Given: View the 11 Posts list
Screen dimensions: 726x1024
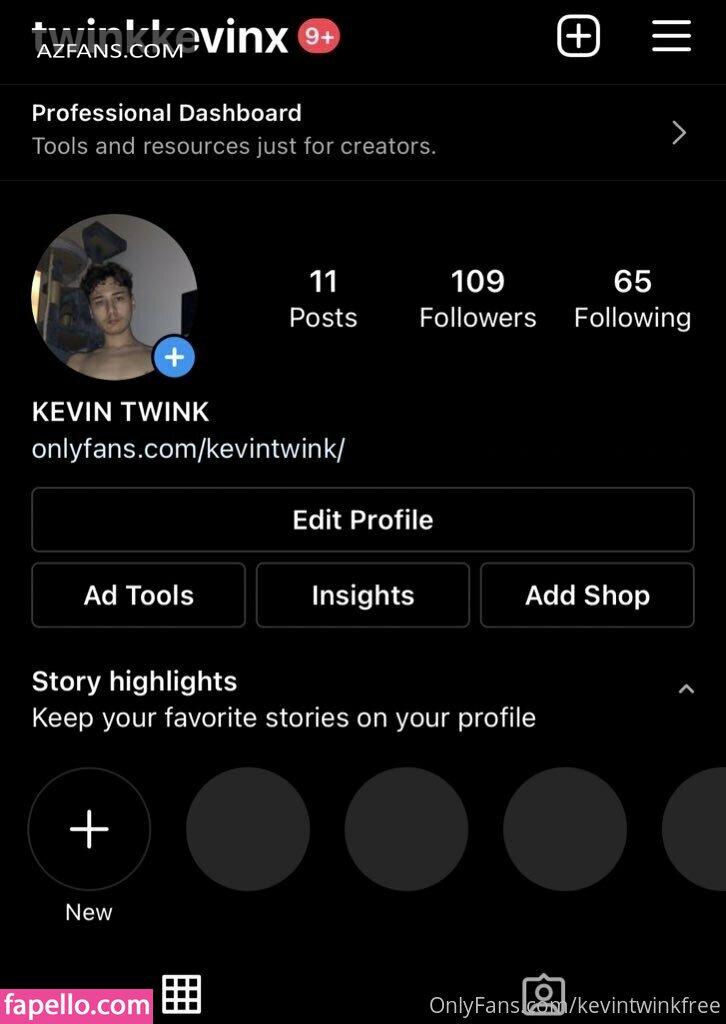Looking at the screenshot, I should [x=323, y=298].
